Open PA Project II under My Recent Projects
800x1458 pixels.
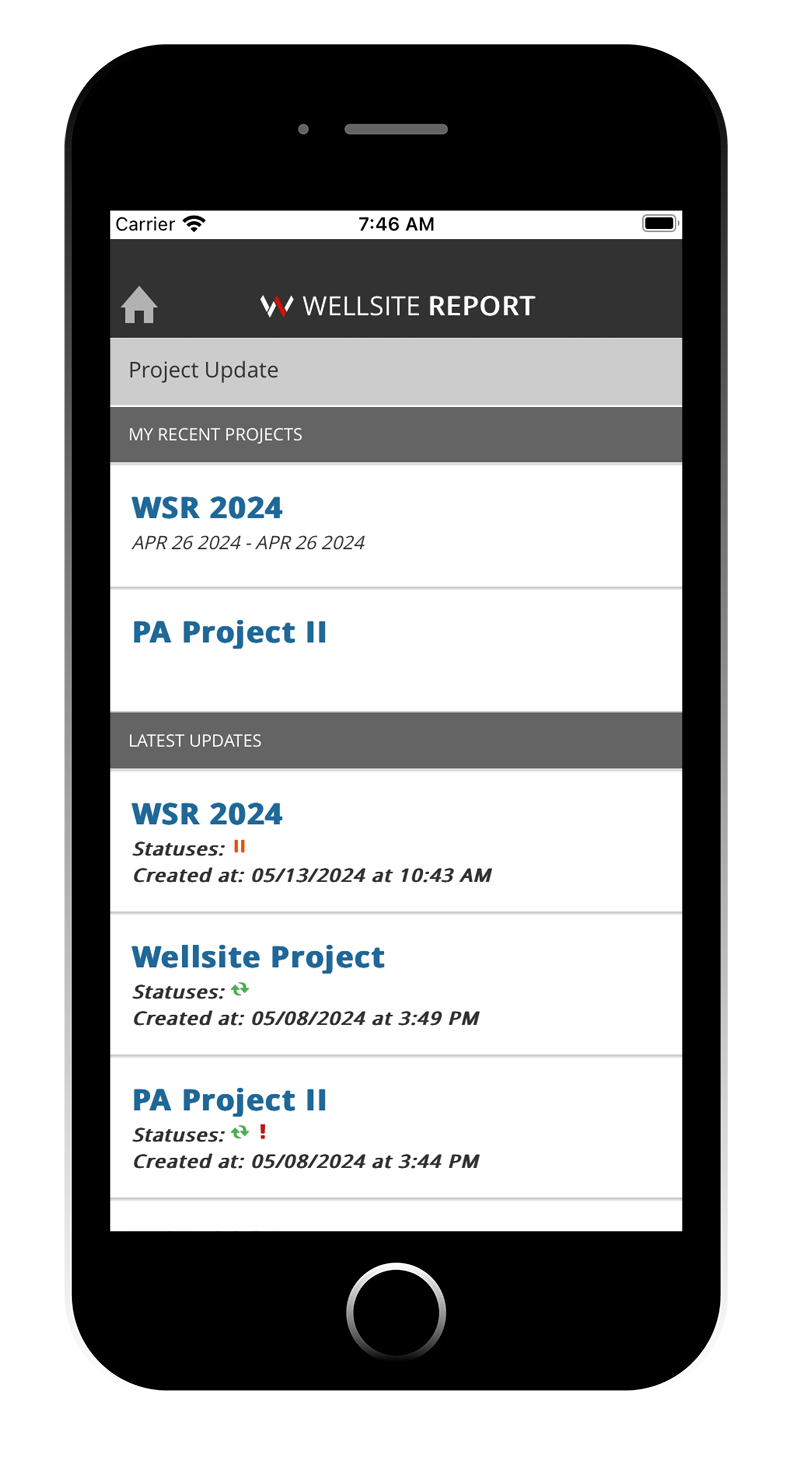396,650
